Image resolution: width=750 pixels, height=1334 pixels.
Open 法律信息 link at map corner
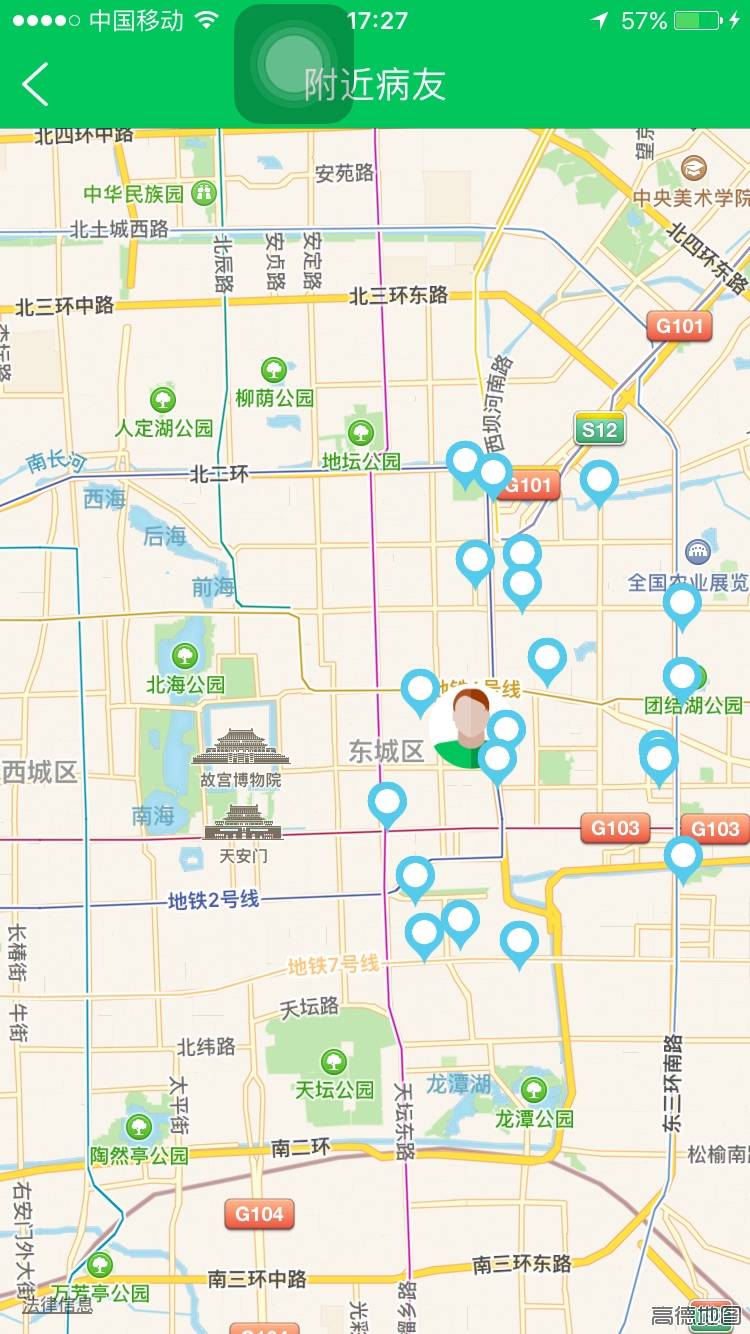coord(57,1304)
